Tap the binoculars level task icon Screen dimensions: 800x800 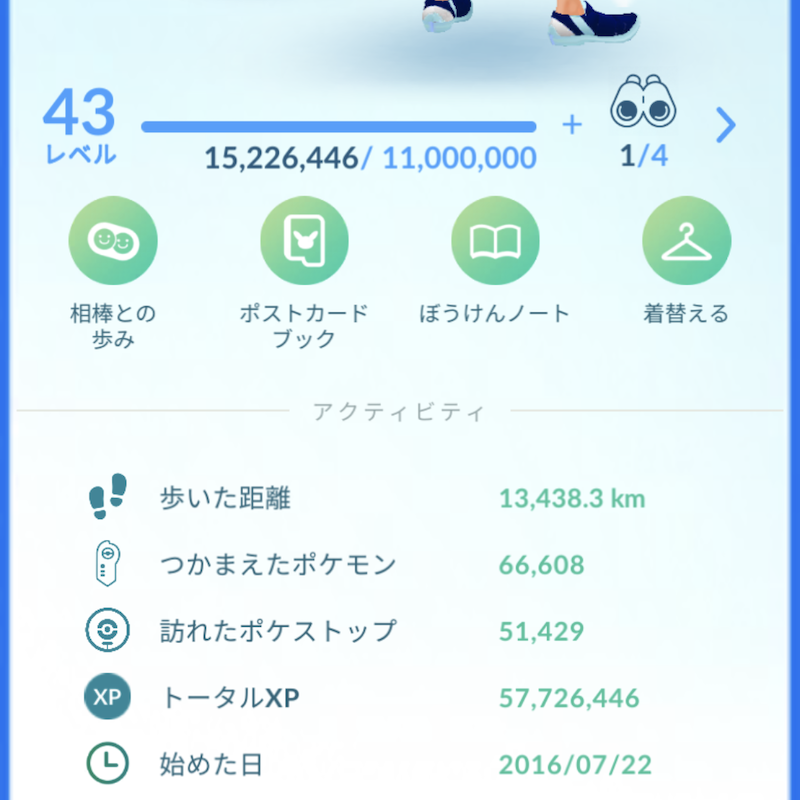[x=643, y=102]
